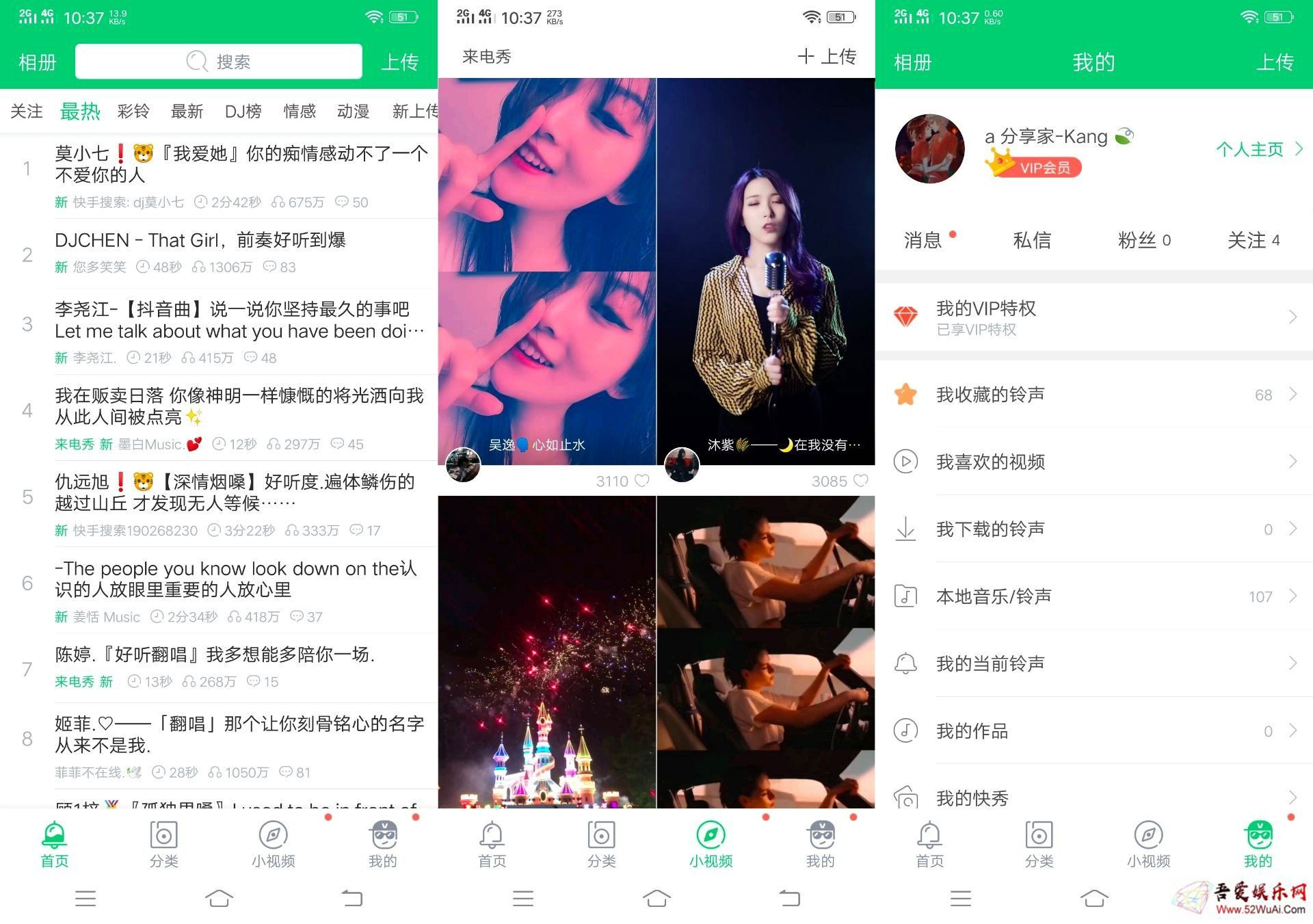Open 陈婷 我多想能多陪你一场 ringtone

[x=215, y=655]
